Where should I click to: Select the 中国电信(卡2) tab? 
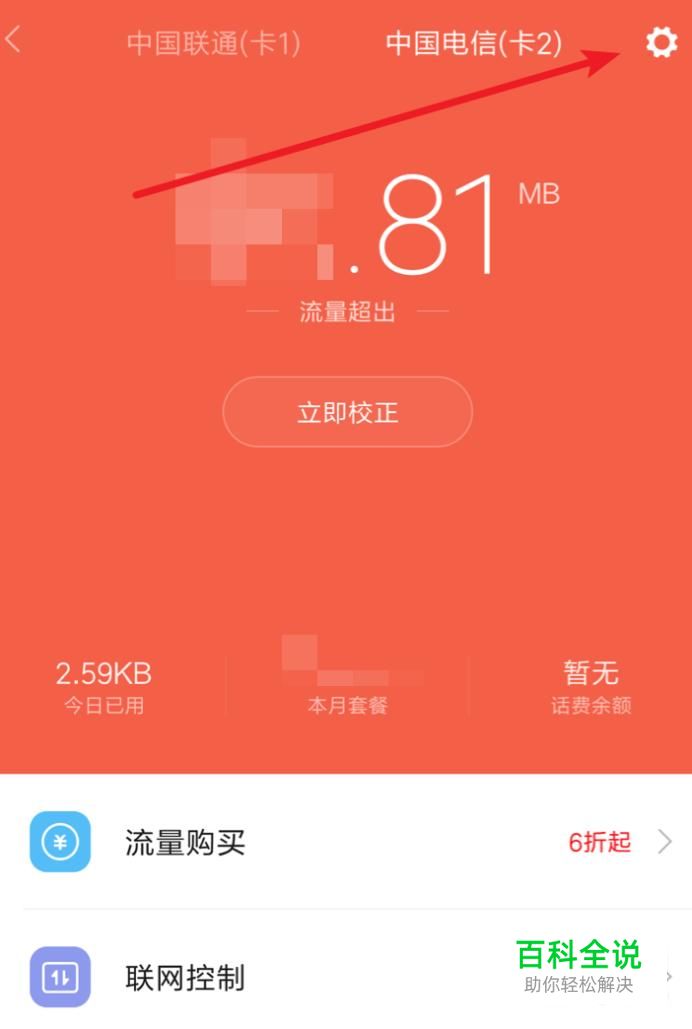coord(473,43)
